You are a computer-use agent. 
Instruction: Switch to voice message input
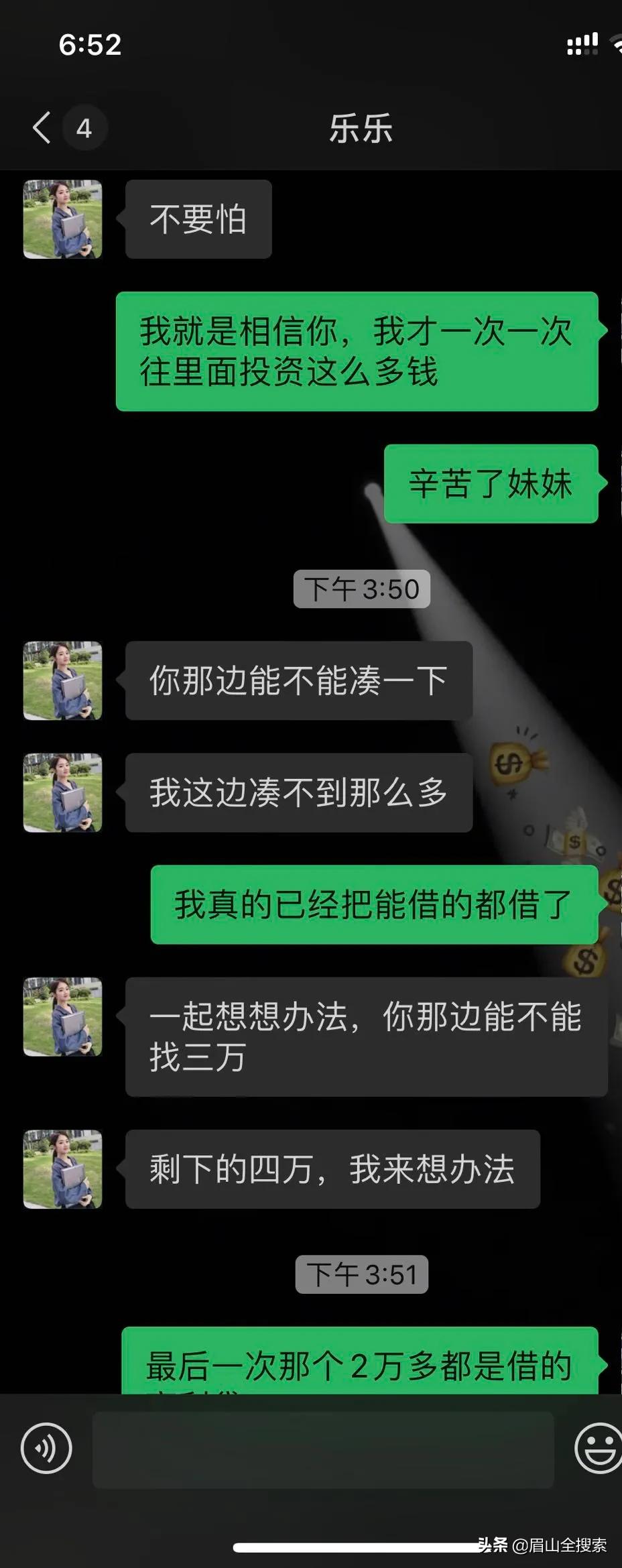point(46,1448)
